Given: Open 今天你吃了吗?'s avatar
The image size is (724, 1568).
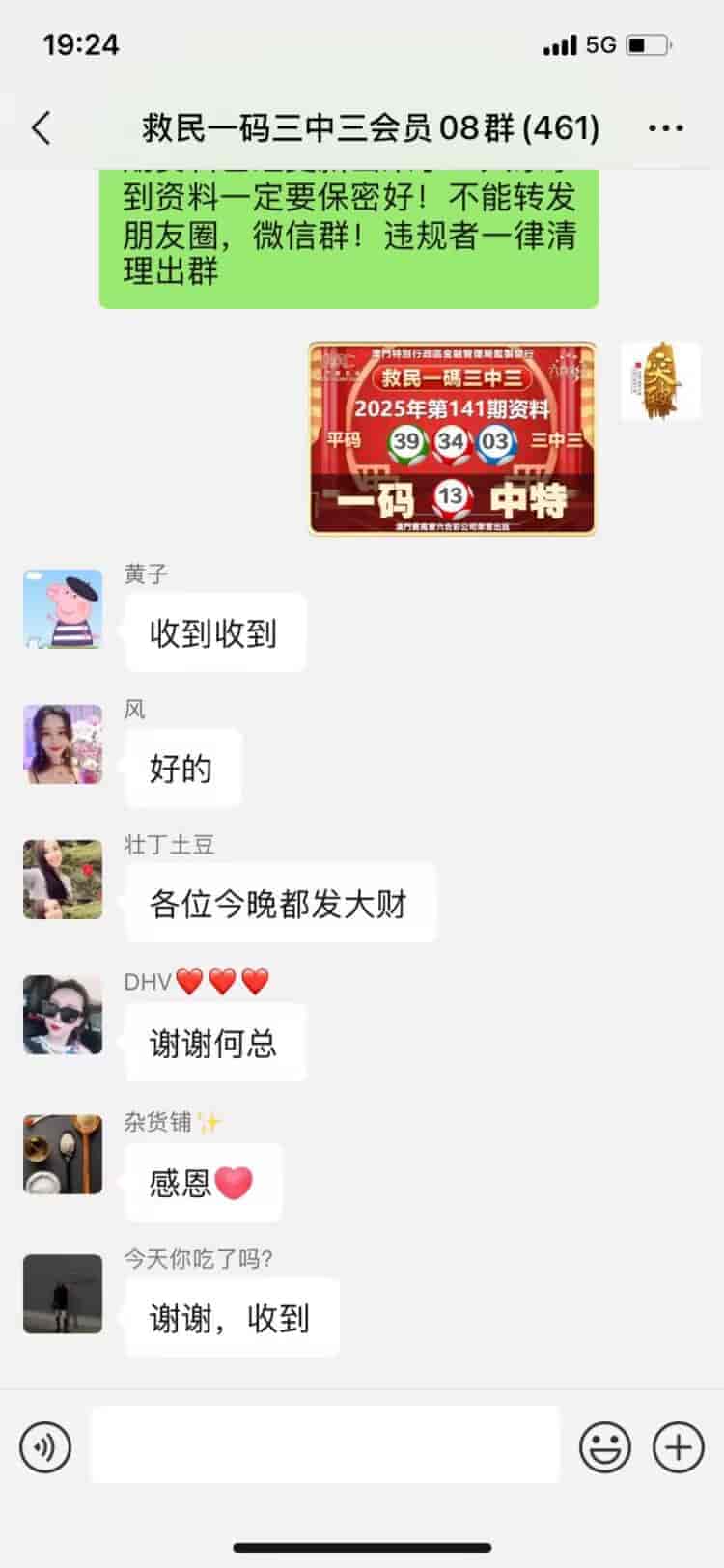Looking at the screenshot, I should (63, 1294).
